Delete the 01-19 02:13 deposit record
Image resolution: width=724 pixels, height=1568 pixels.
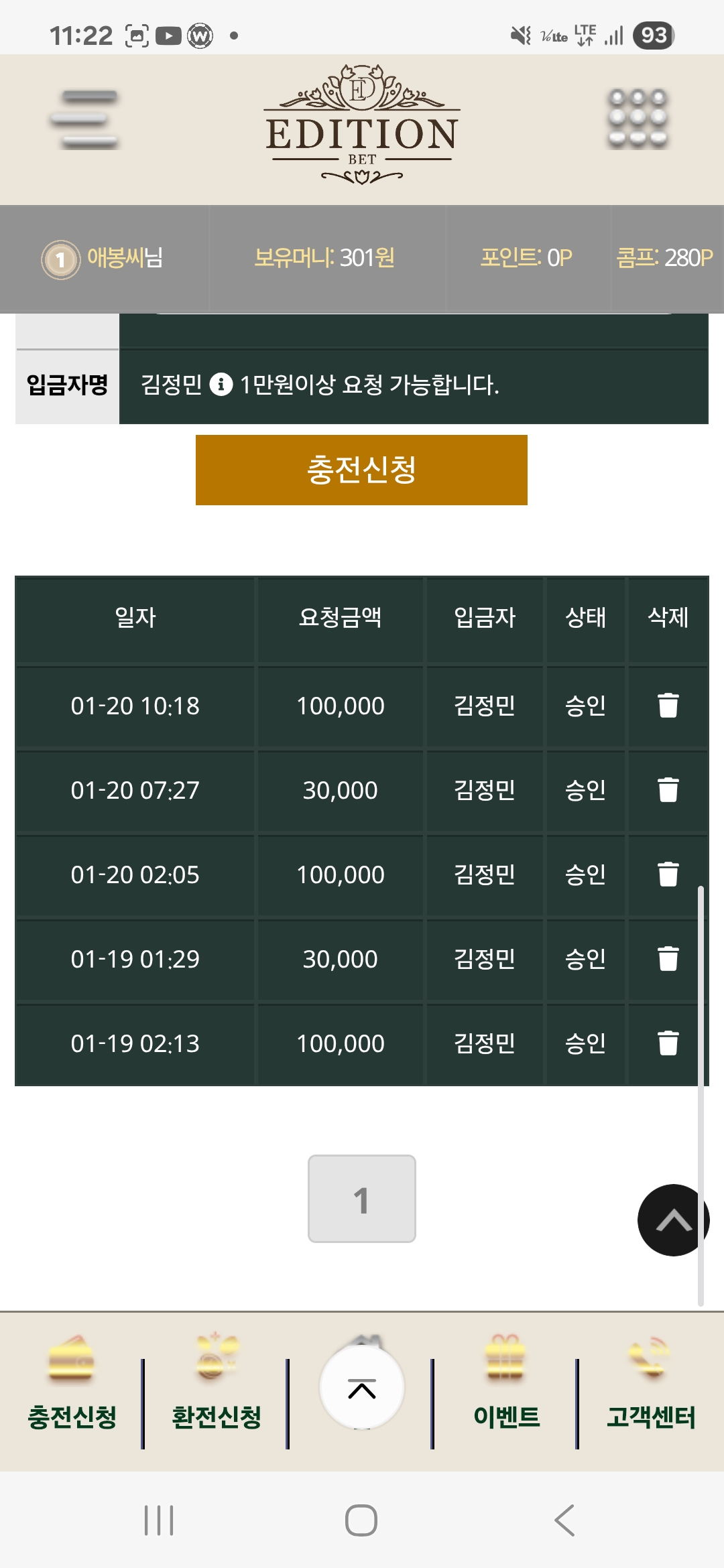668,1043
